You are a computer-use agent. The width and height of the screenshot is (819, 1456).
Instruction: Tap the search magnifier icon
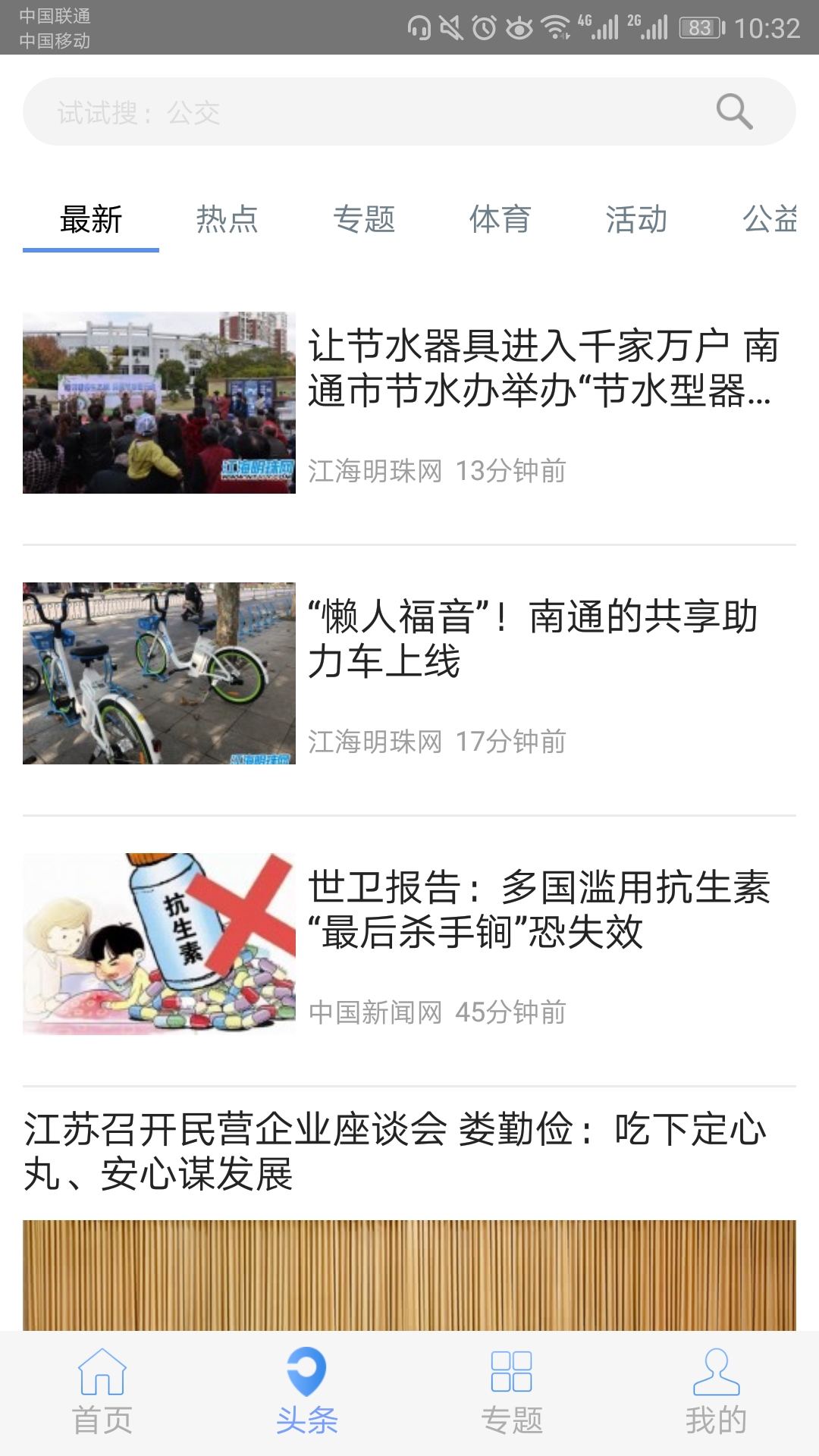point(732,112)
